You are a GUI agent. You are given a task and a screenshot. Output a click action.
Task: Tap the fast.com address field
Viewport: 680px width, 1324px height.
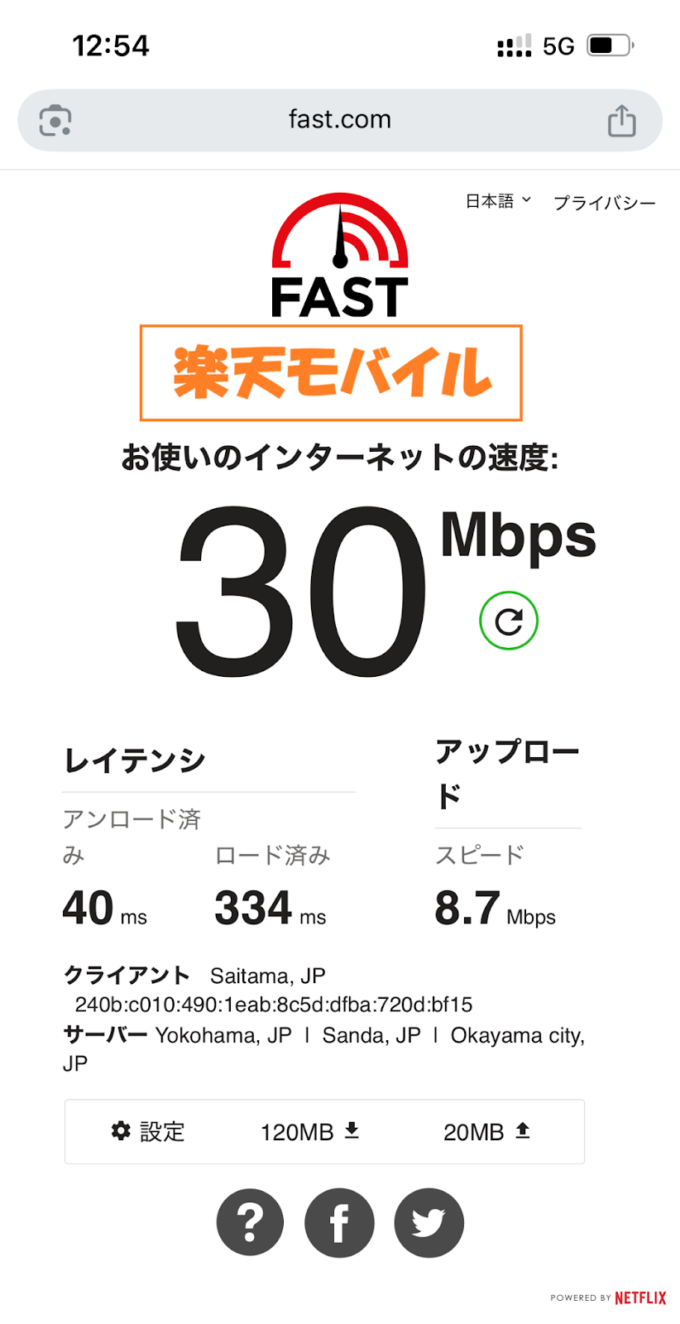click(340, 120)
